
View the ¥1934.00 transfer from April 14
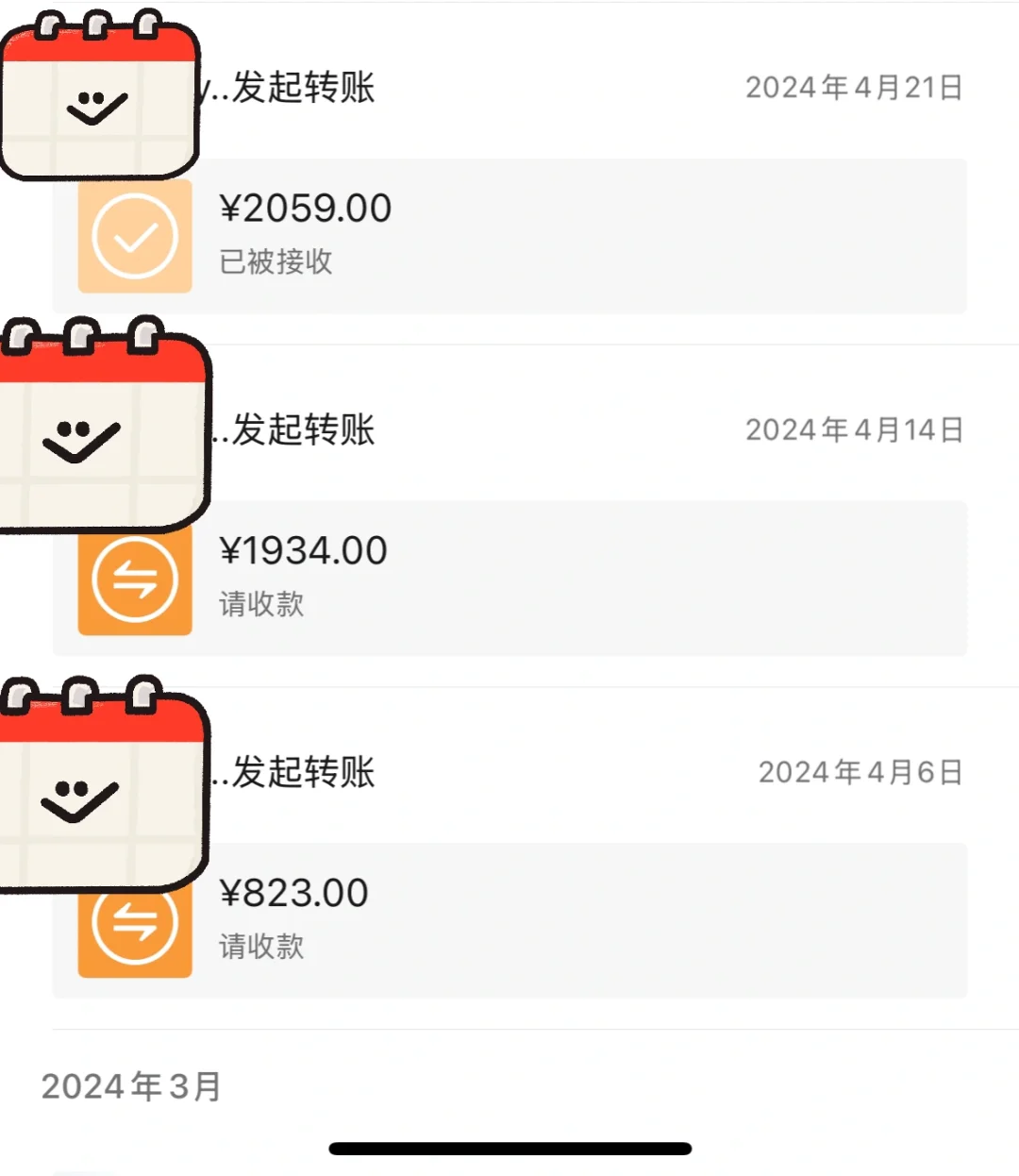(x=509, y=578)
